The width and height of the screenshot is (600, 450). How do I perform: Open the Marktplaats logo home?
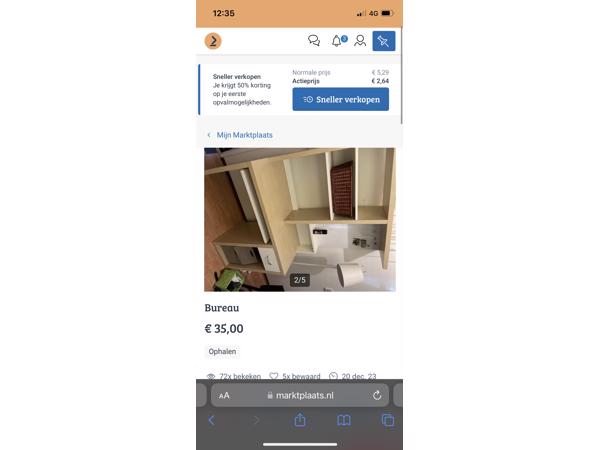pyautogui.click(x=213, y=41)
